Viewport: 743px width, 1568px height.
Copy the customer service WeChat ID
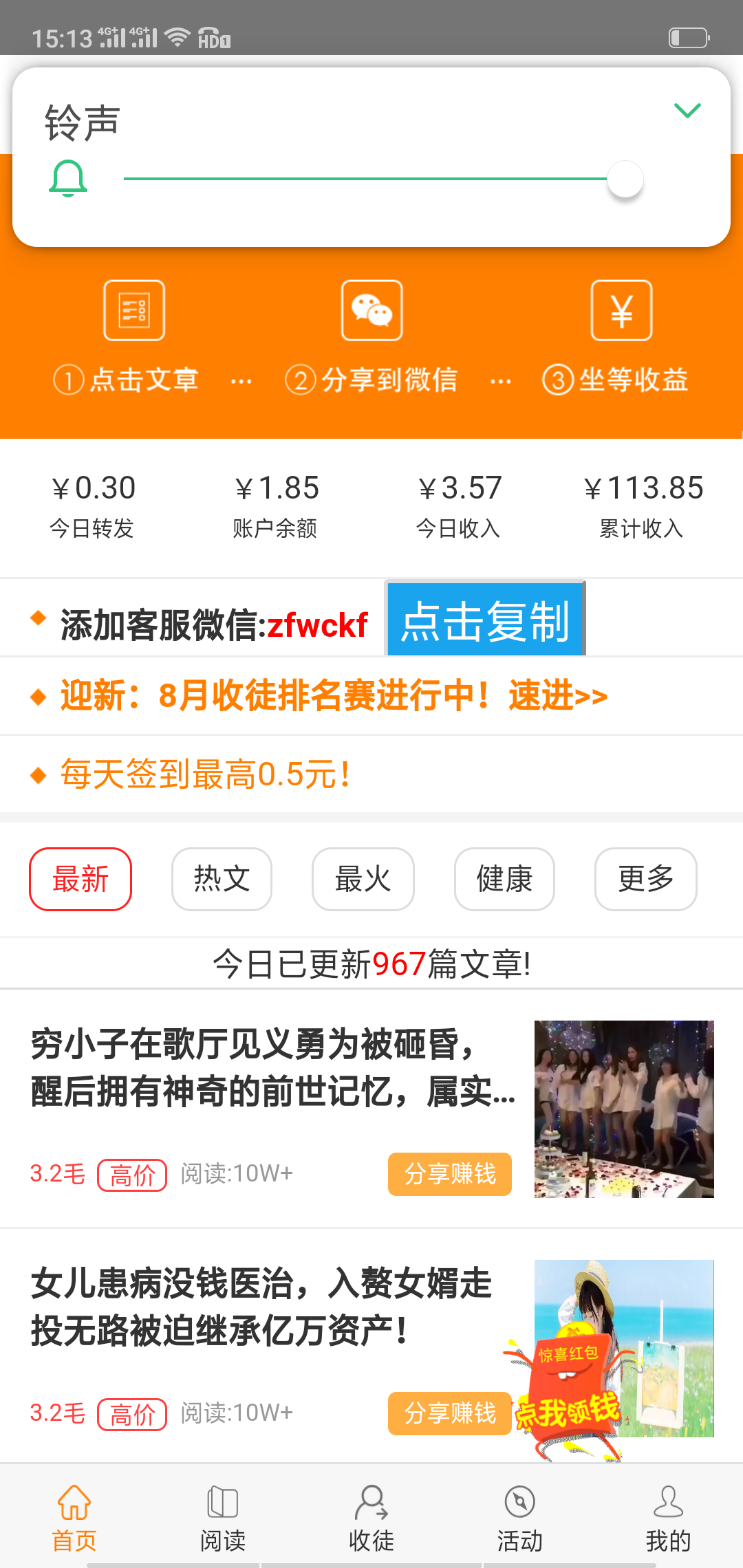coord(485,620)
